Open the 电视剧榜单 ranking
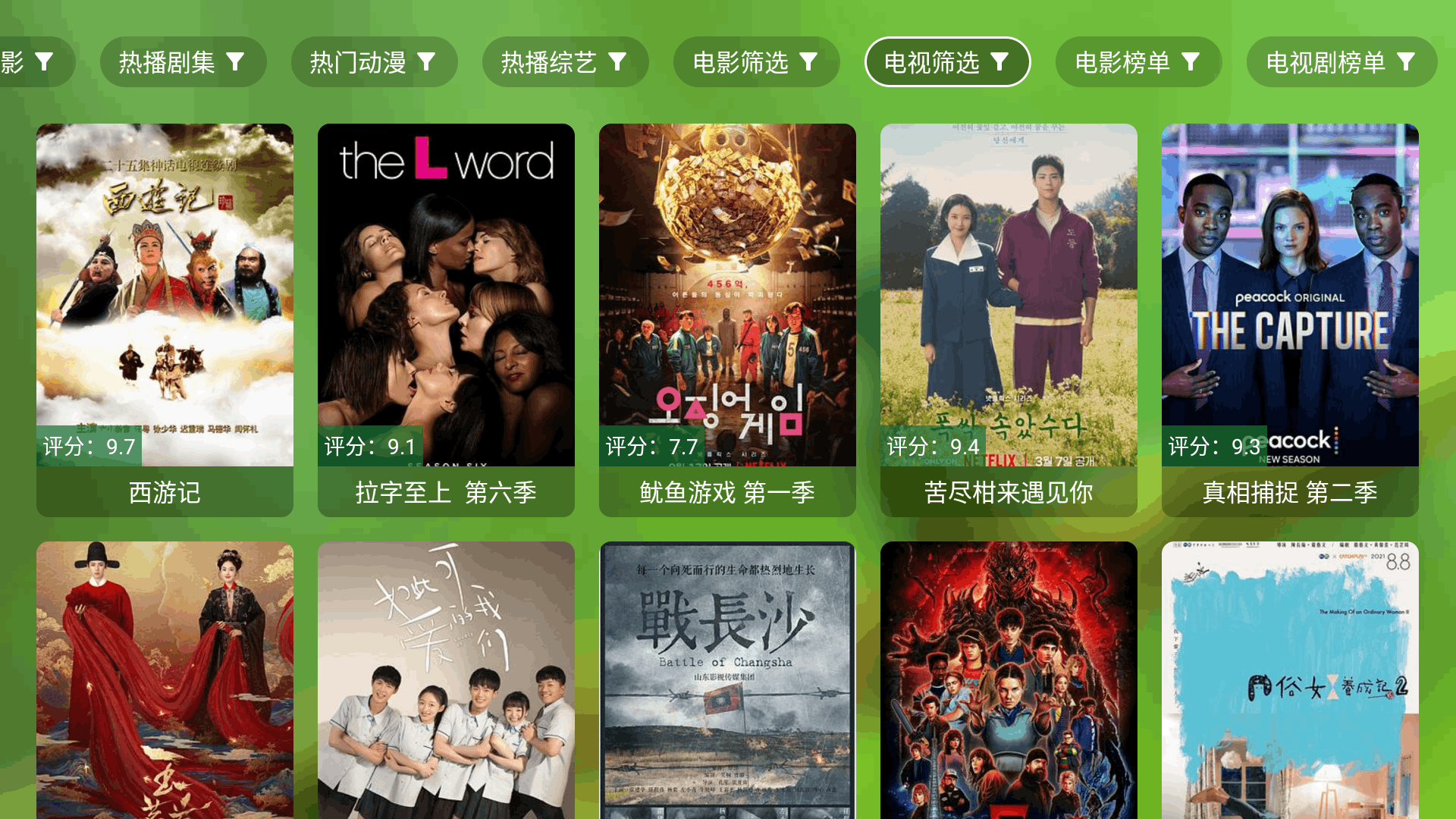 coord(1341,62)
